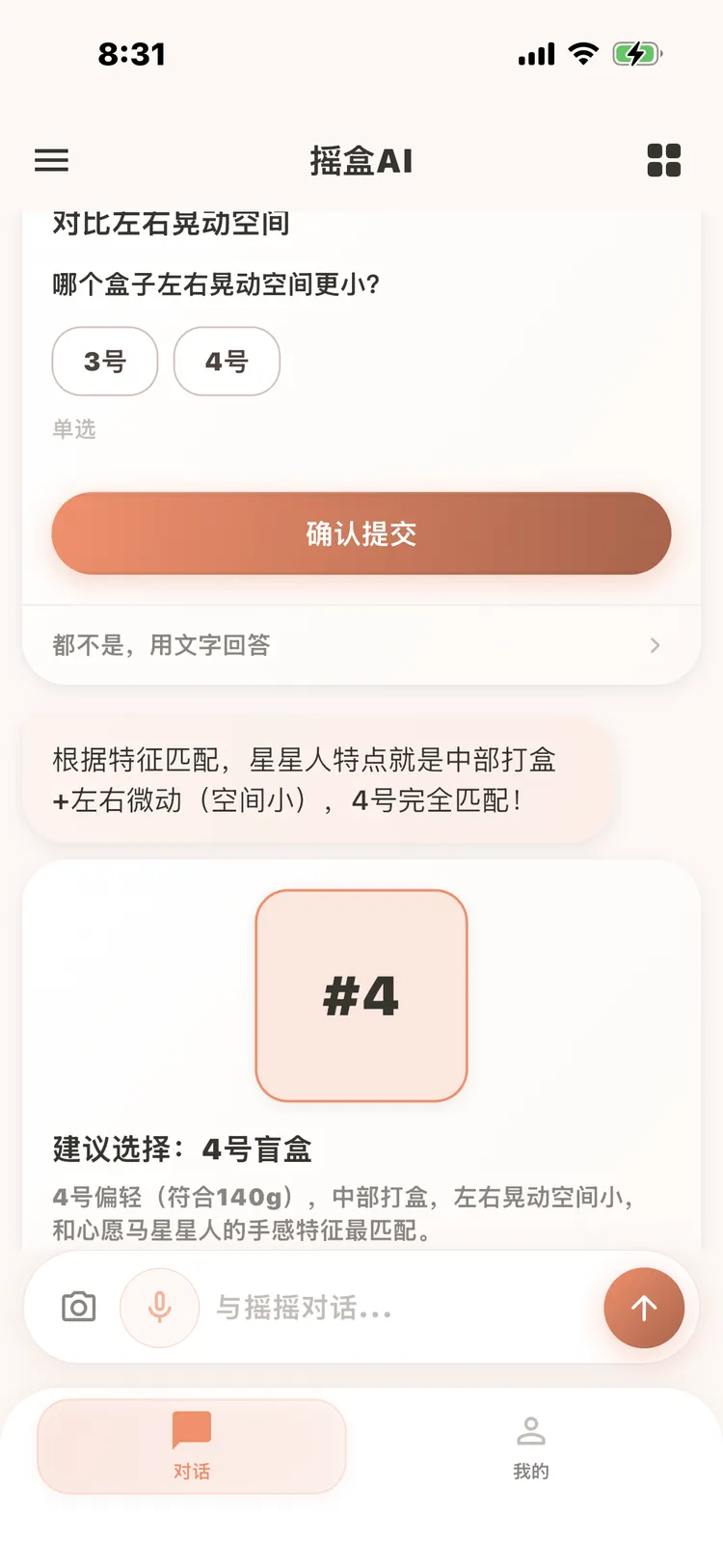Open the hamburger navigation menu

pos(51,160)
